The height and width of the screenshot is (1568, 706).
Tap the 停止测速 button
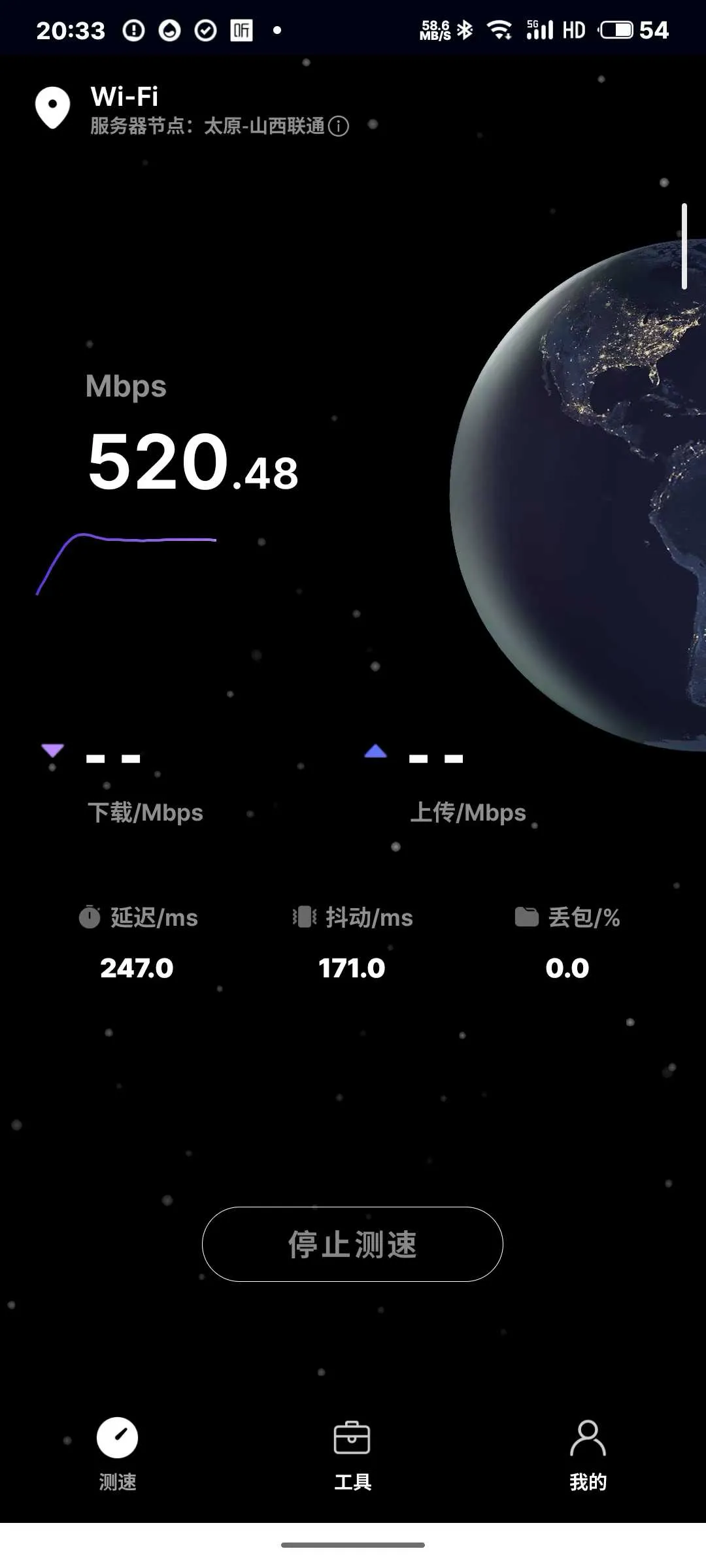pos(352,1244)
